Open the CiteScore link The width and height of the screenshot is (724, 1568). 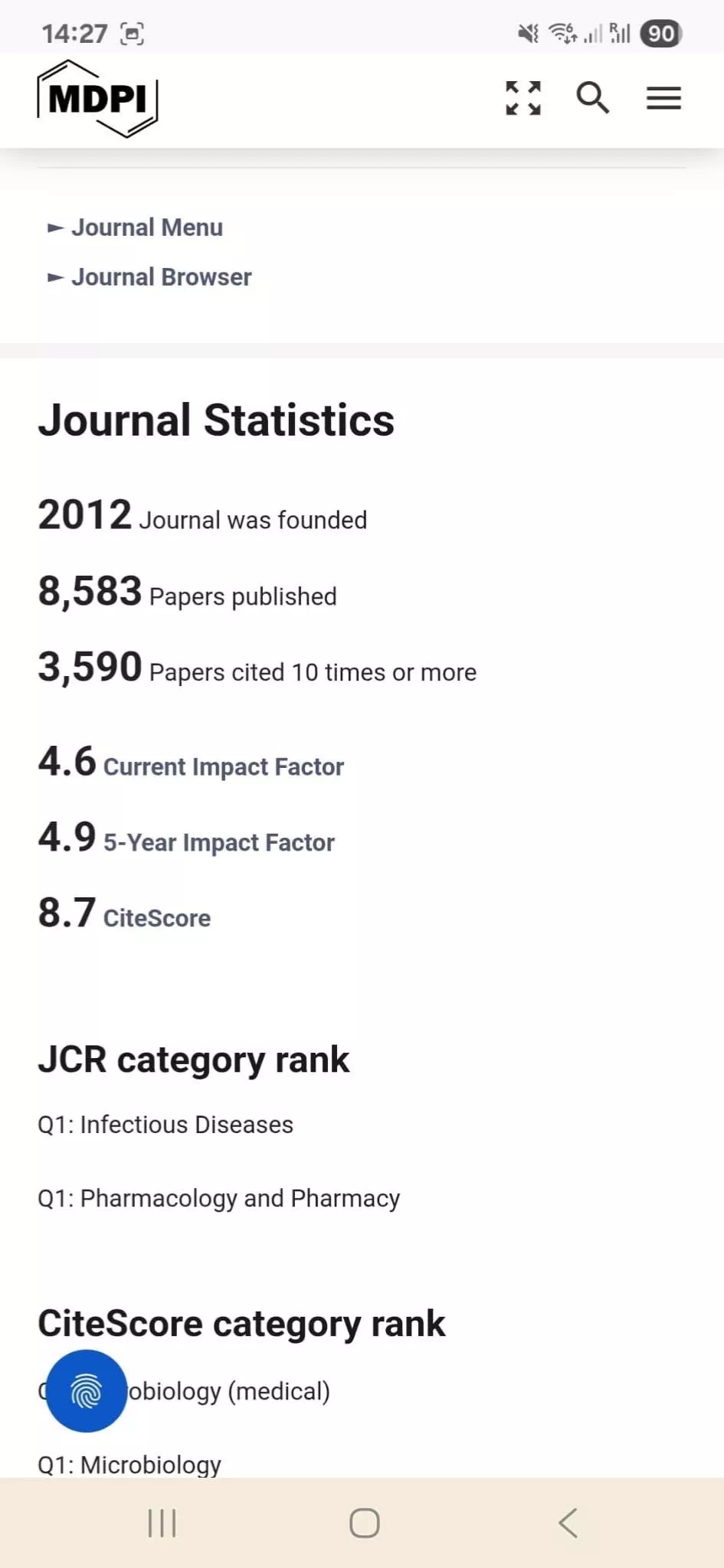point(157,918)
